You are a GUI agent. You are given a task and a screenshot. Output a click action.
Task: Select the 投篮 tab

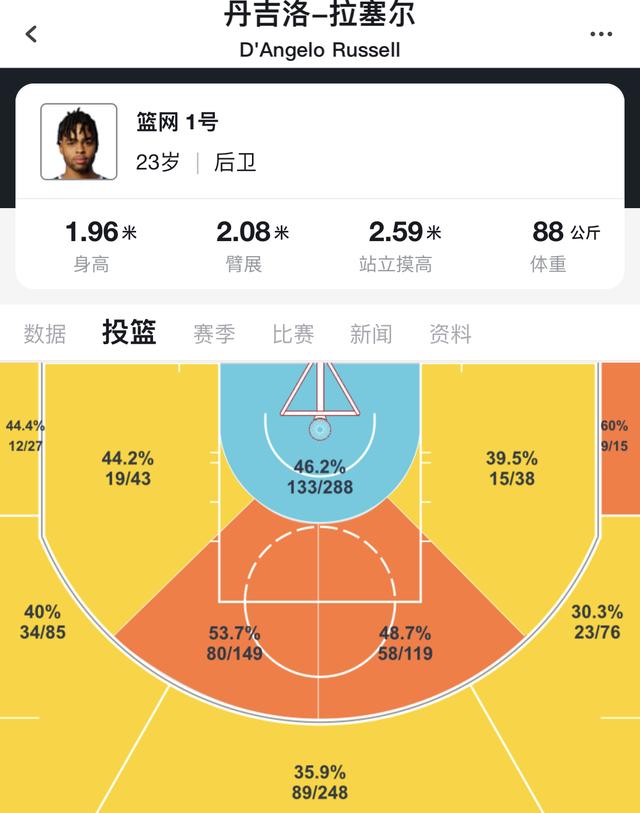[x=129, y=333]
